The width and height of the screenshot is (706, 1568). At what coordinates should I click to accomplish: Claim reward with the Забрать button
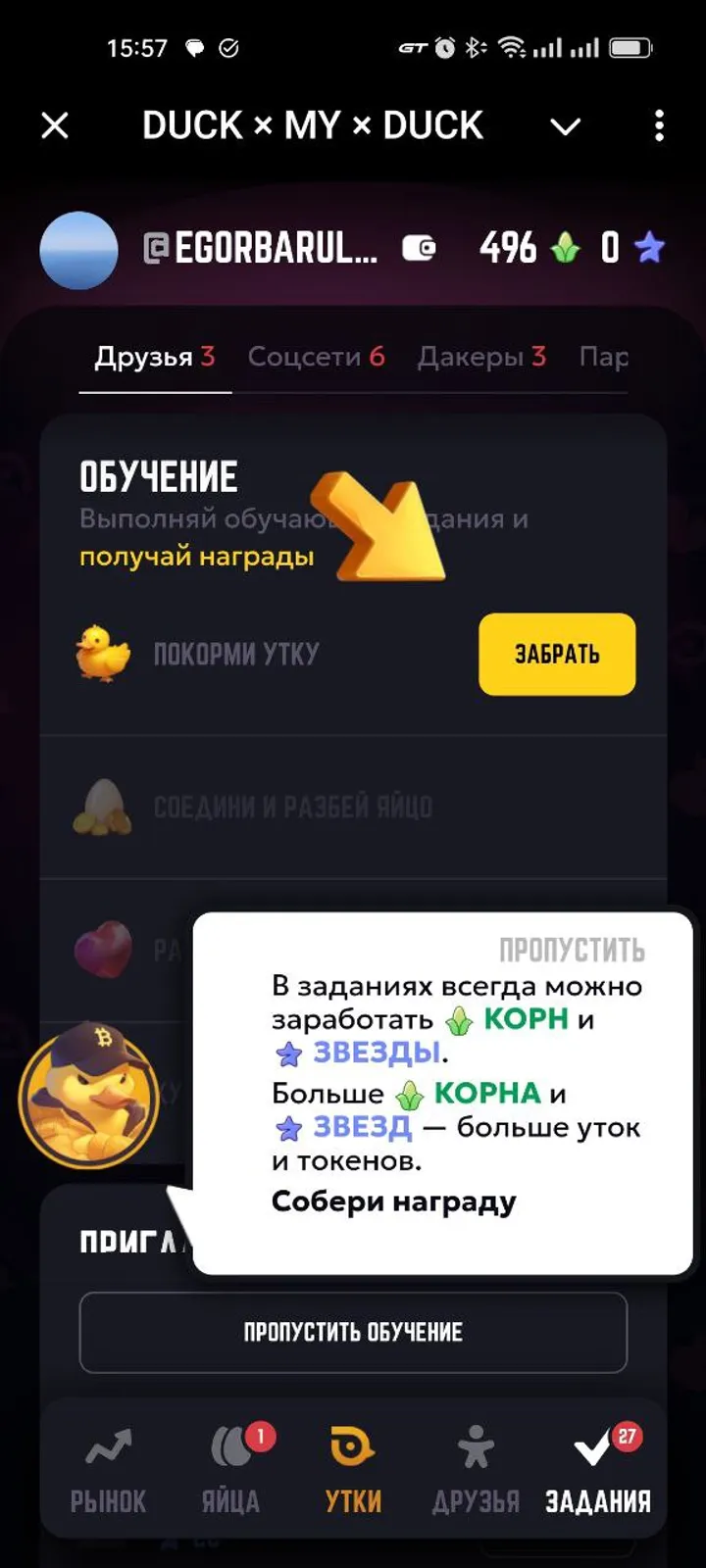coord(556,655)
